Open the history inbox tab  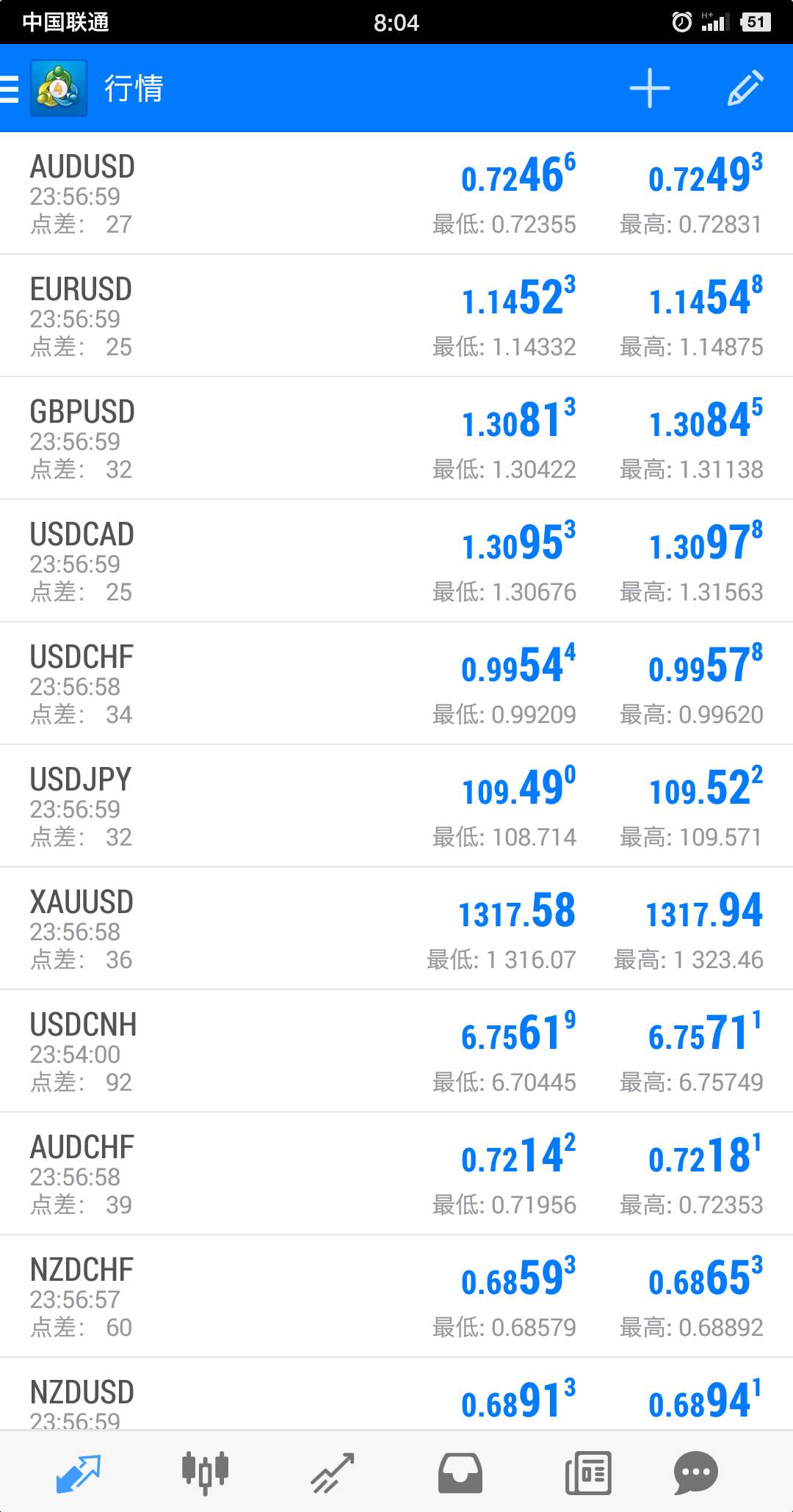(460, 1472)
